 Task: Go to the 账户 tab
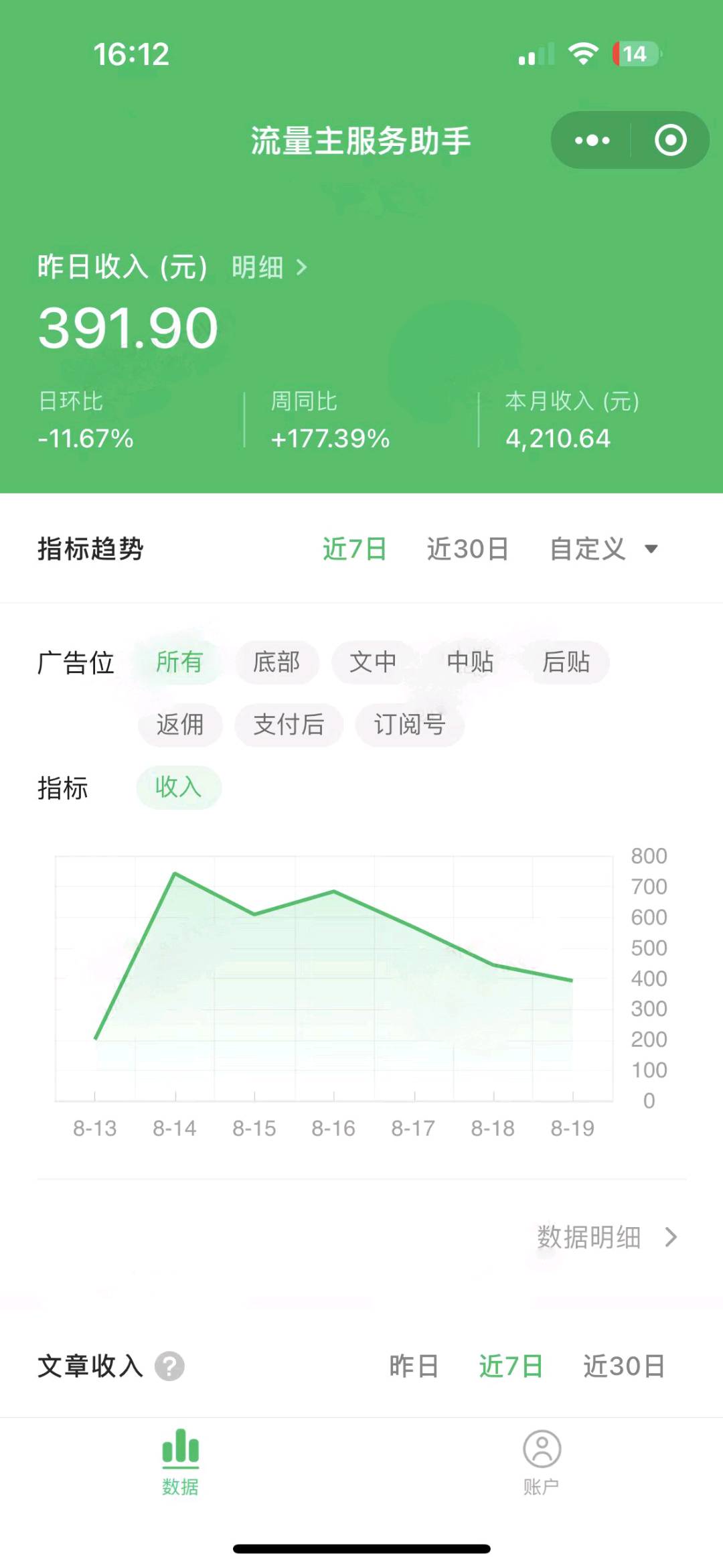click(x=541, y=1463)
